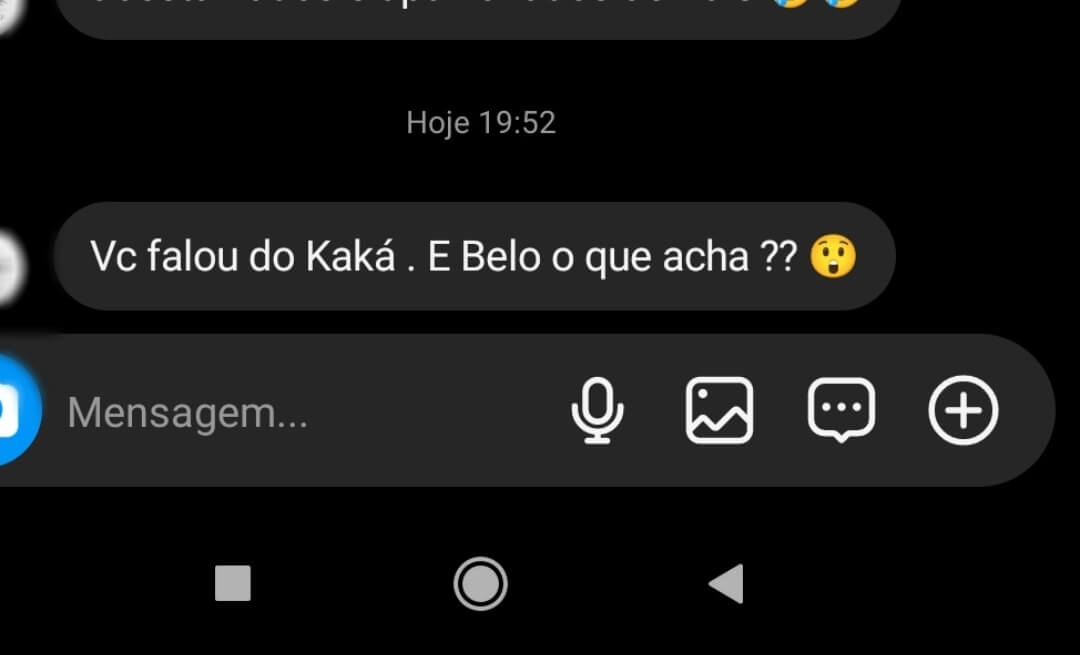
Task: Go to the home screen
Action: point(480,583)
